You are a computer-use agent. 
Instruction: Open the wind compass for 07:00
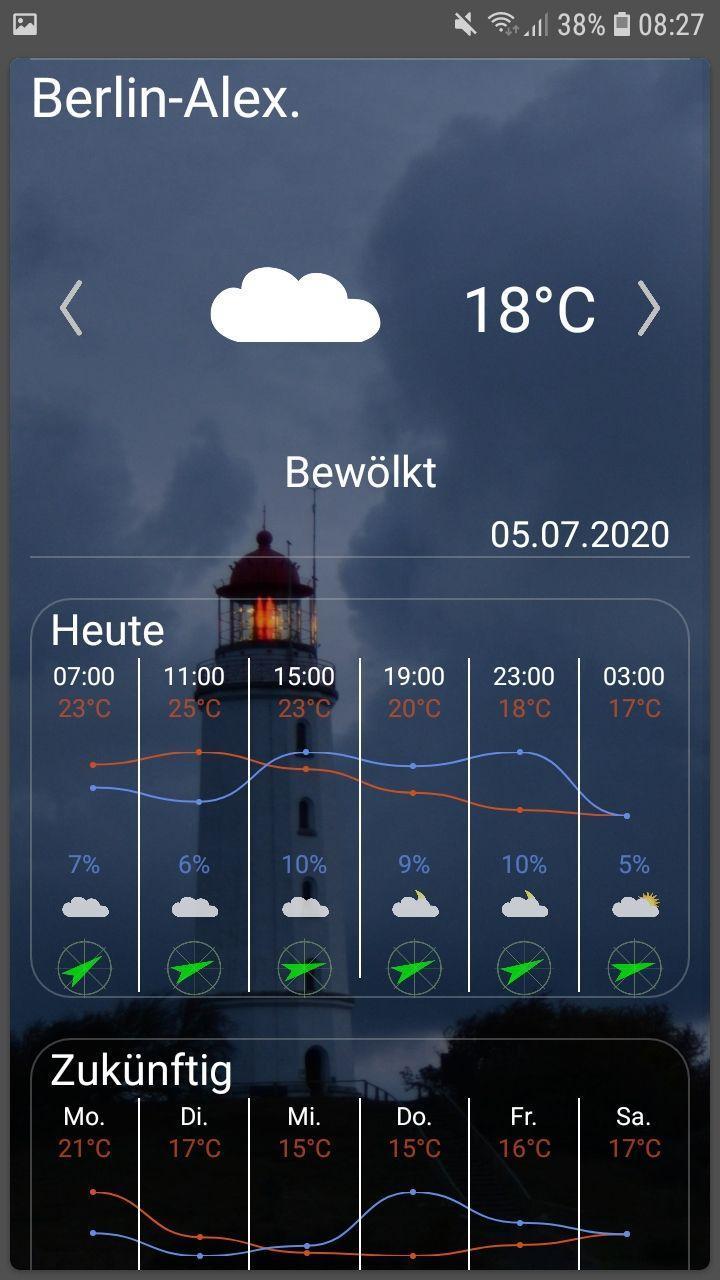[85, 966]
